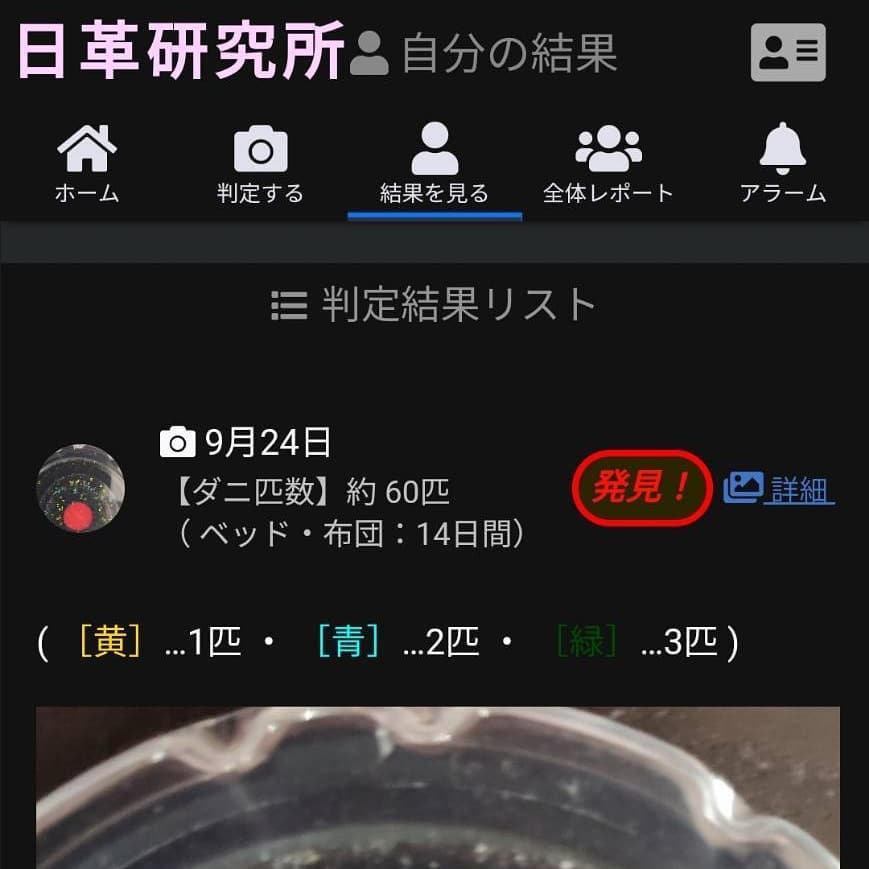Viewport: 869px width, 869px height.
Task: Open the アラーム bell tab
Action: click(782, 165)
